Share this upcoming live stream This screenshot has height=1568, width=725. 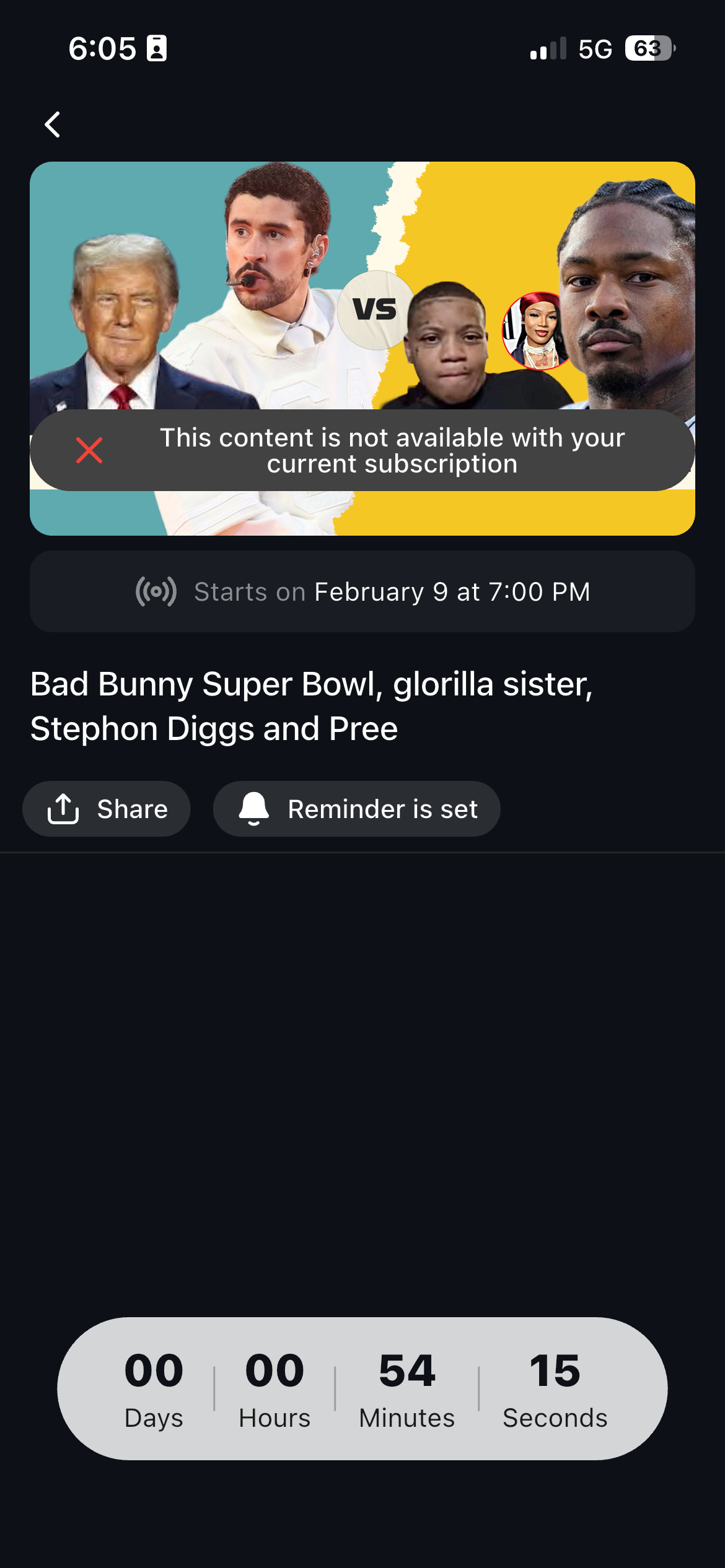pos(107,809)
